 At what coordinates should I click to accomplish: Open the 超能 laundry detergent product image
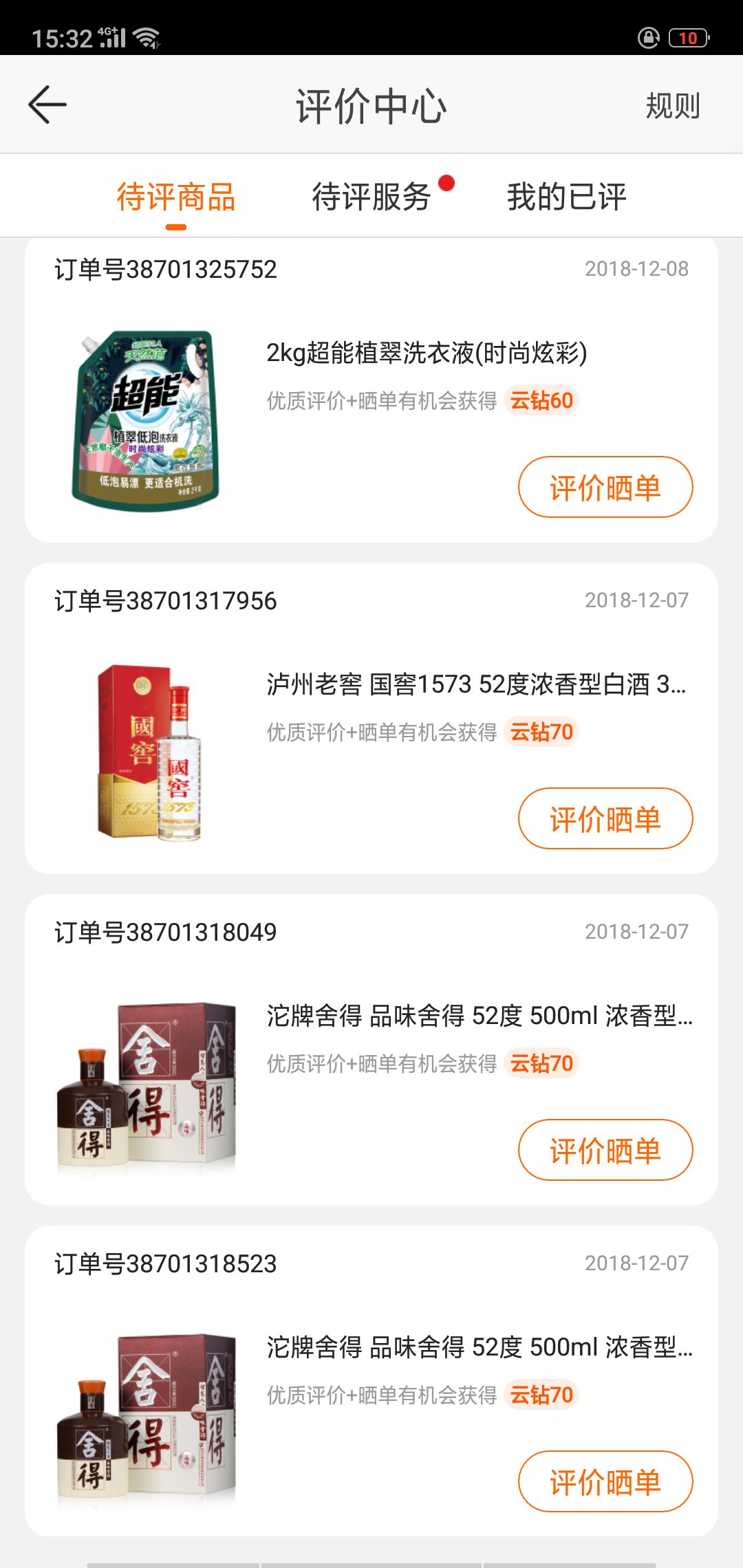click(146, 421)
